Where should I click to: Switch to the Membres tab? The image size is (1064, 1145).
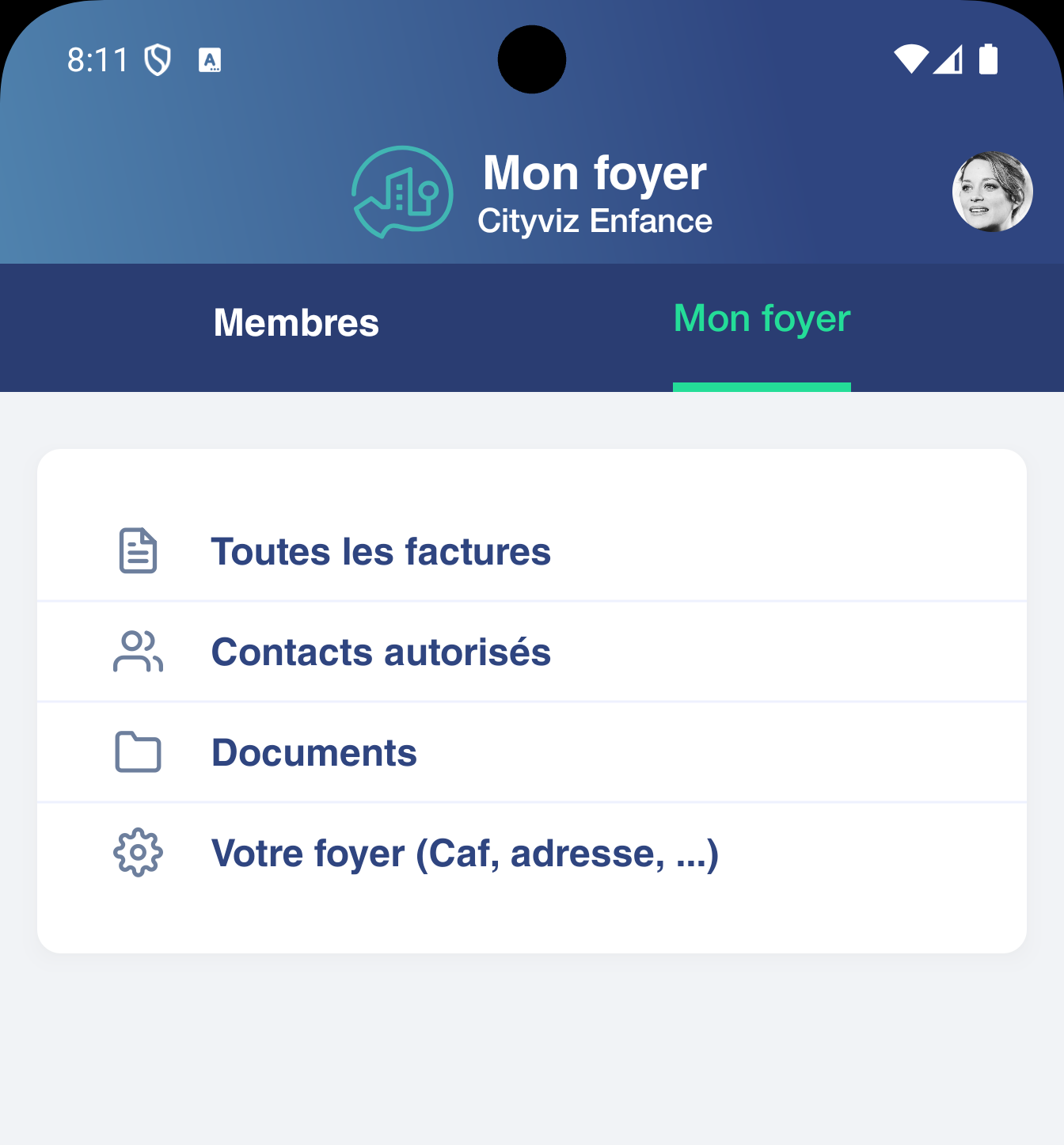(x=296, y=323)
